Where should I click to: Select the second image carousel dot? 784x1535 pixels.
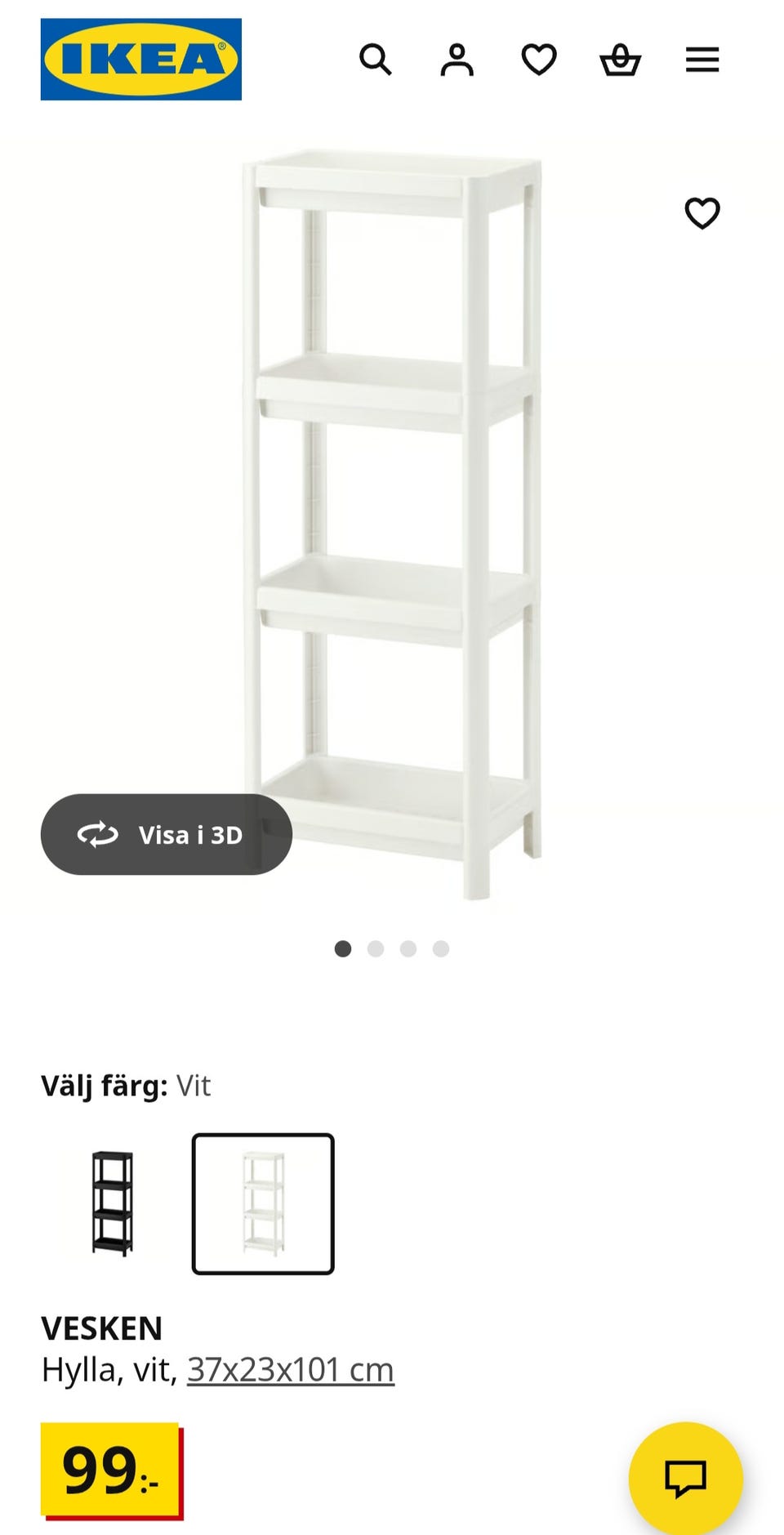click(376, 948)
